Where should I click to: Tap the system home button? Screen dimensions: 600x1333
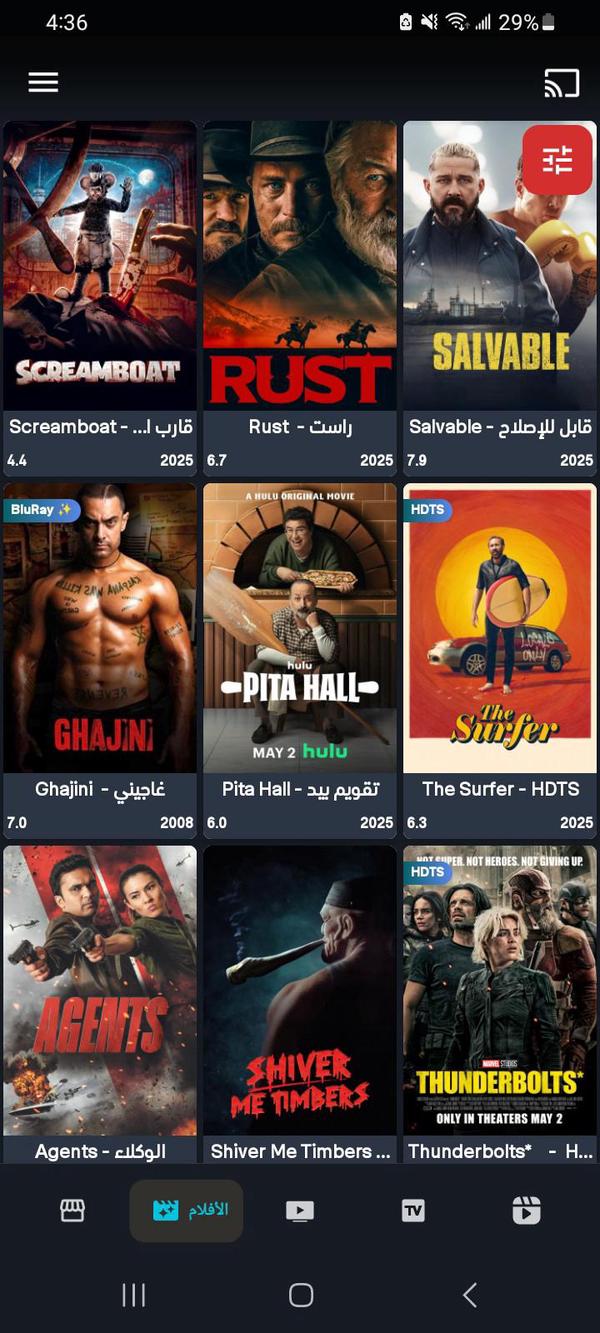pyautogui.click(x=301, y=1295)
